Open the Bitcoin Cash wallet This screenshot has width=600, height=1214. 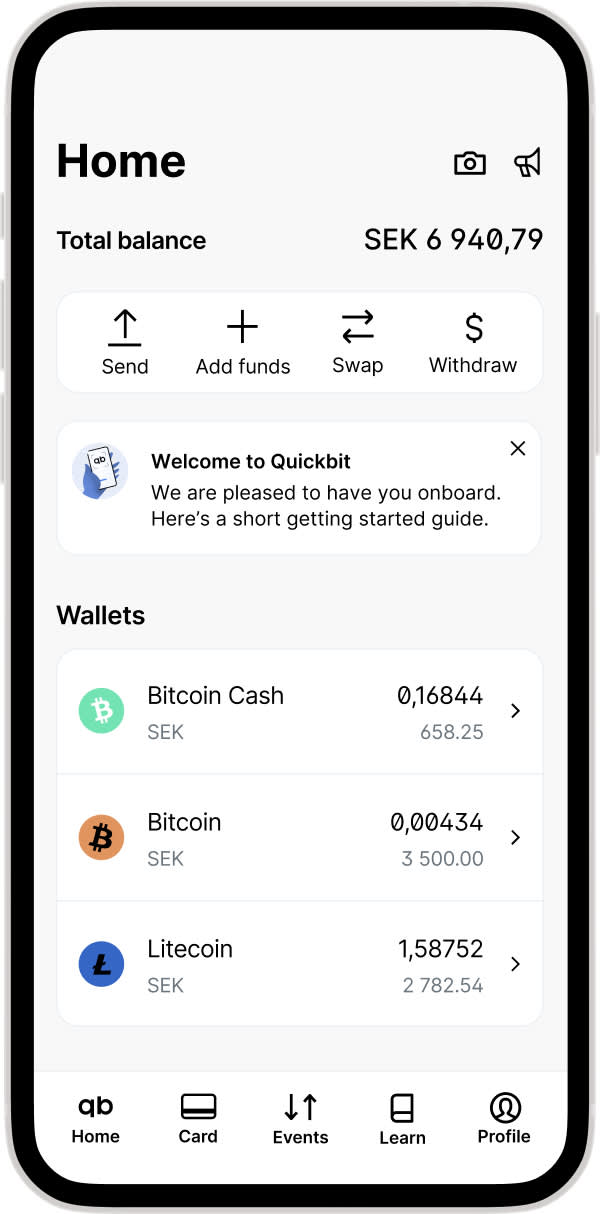pyautogui.click(x=299, y=711)
